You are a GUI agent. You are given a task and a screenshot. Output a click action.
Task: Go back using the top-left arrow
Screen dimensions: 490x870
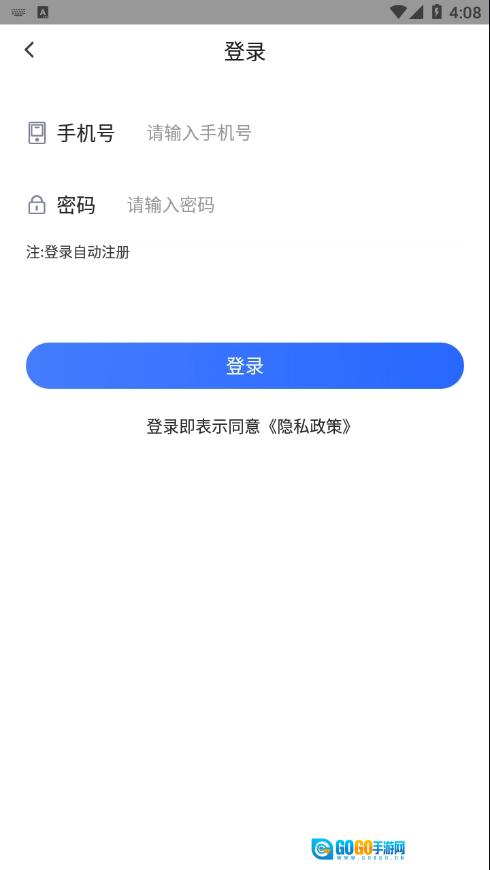click(x=29, y=50)
